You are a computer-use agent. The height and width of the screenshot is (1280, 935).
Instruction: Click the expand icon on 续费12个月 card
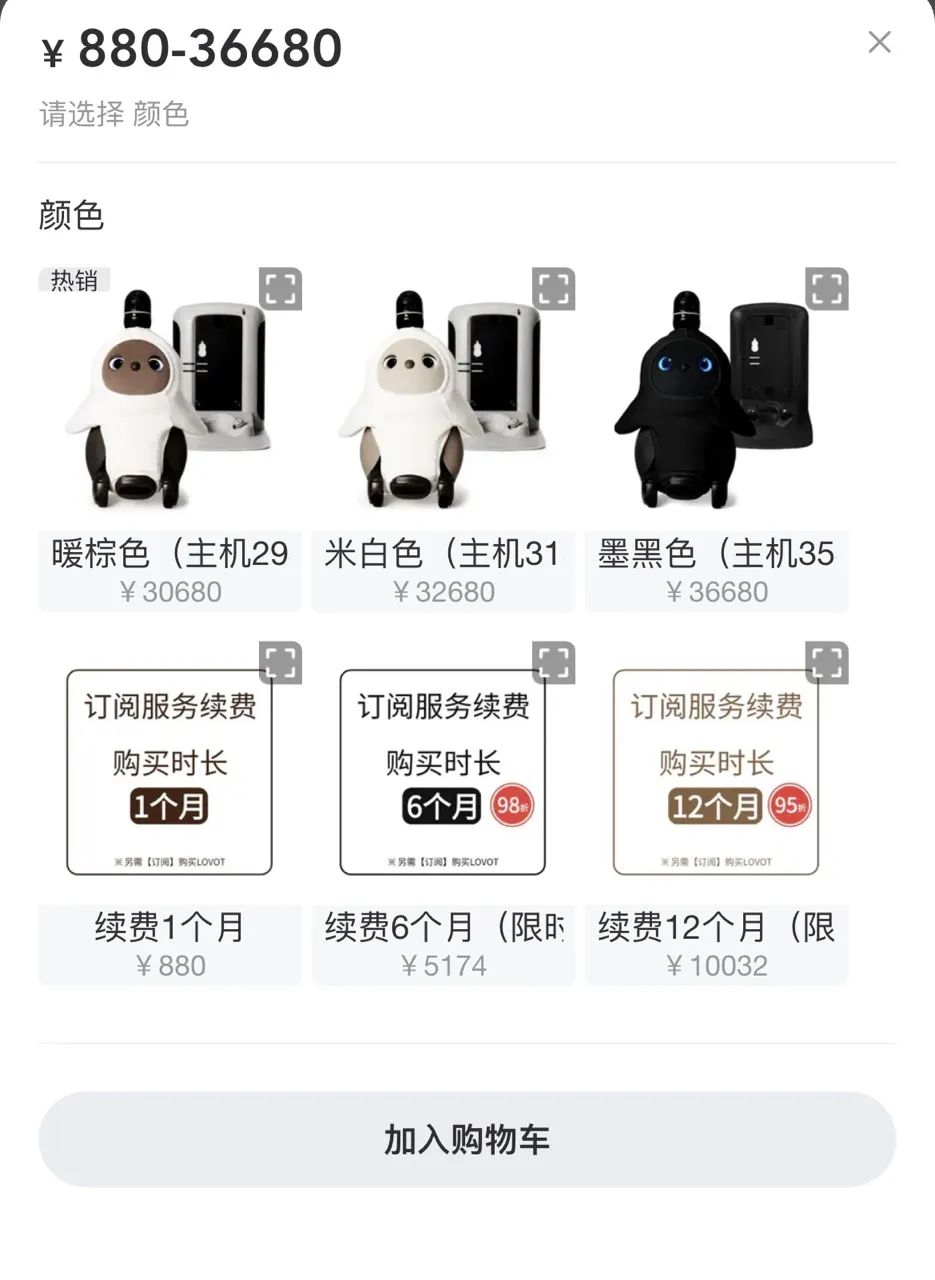(x=827, y=661)
